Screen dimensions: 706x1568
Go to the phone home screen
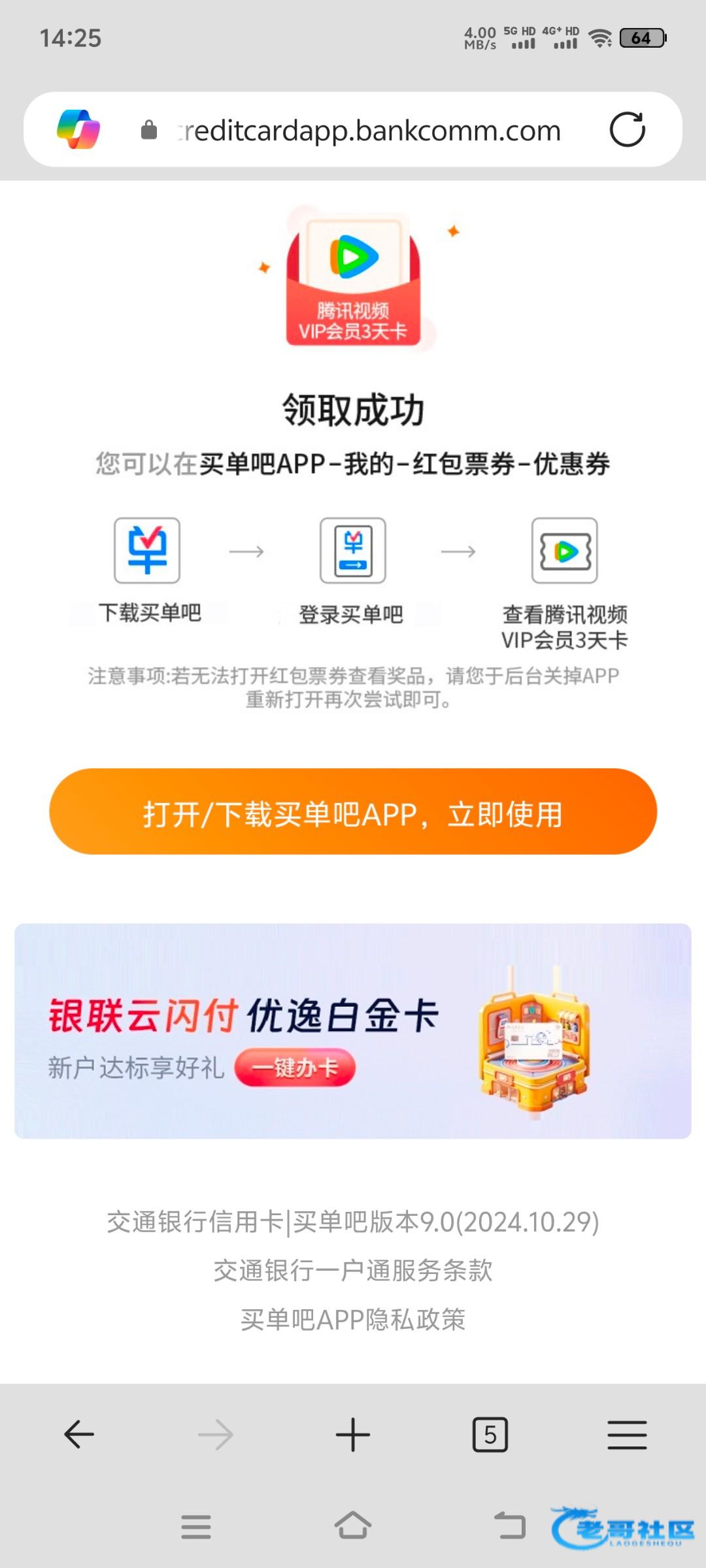[353, 1526]
